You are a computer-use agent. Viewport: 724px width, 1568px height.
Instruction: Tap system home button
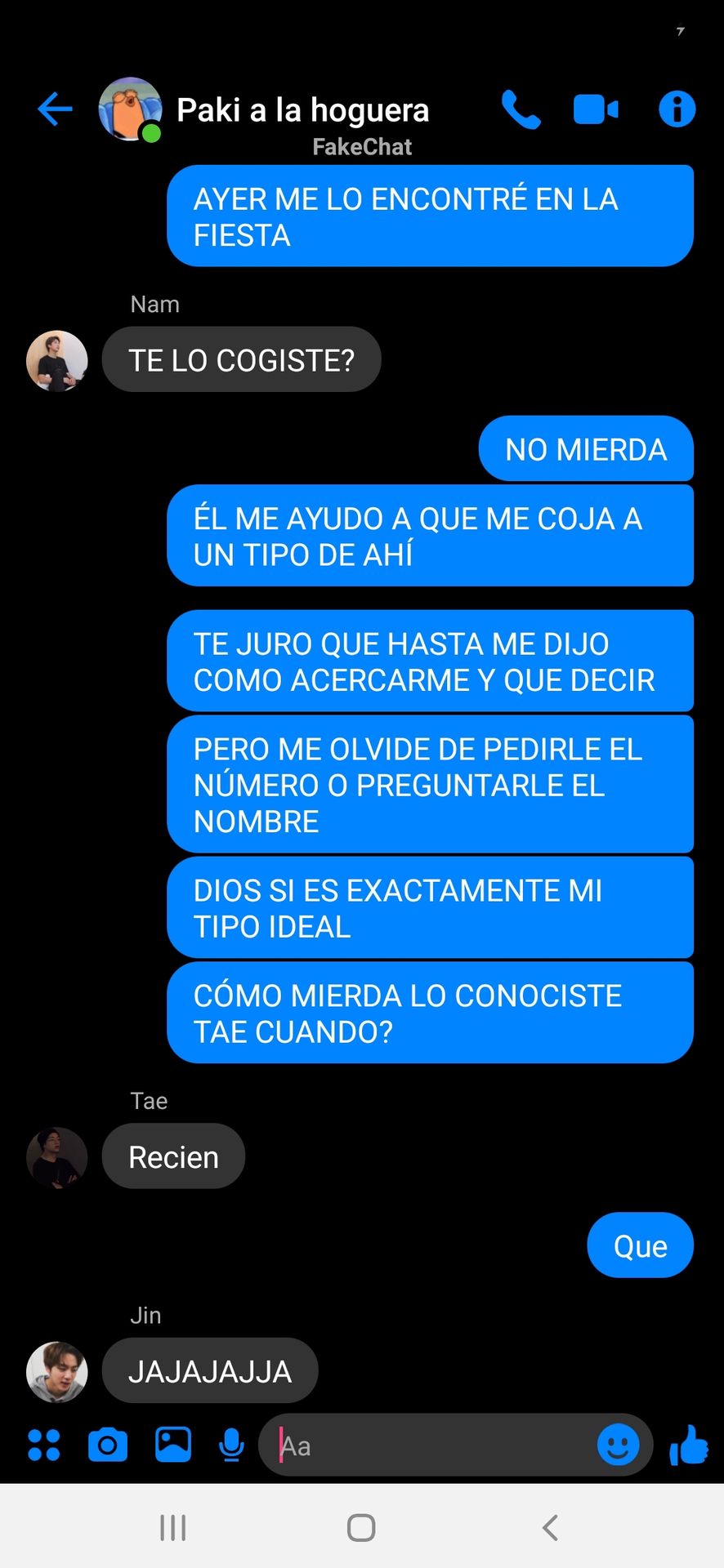(x=361, y=1527)
